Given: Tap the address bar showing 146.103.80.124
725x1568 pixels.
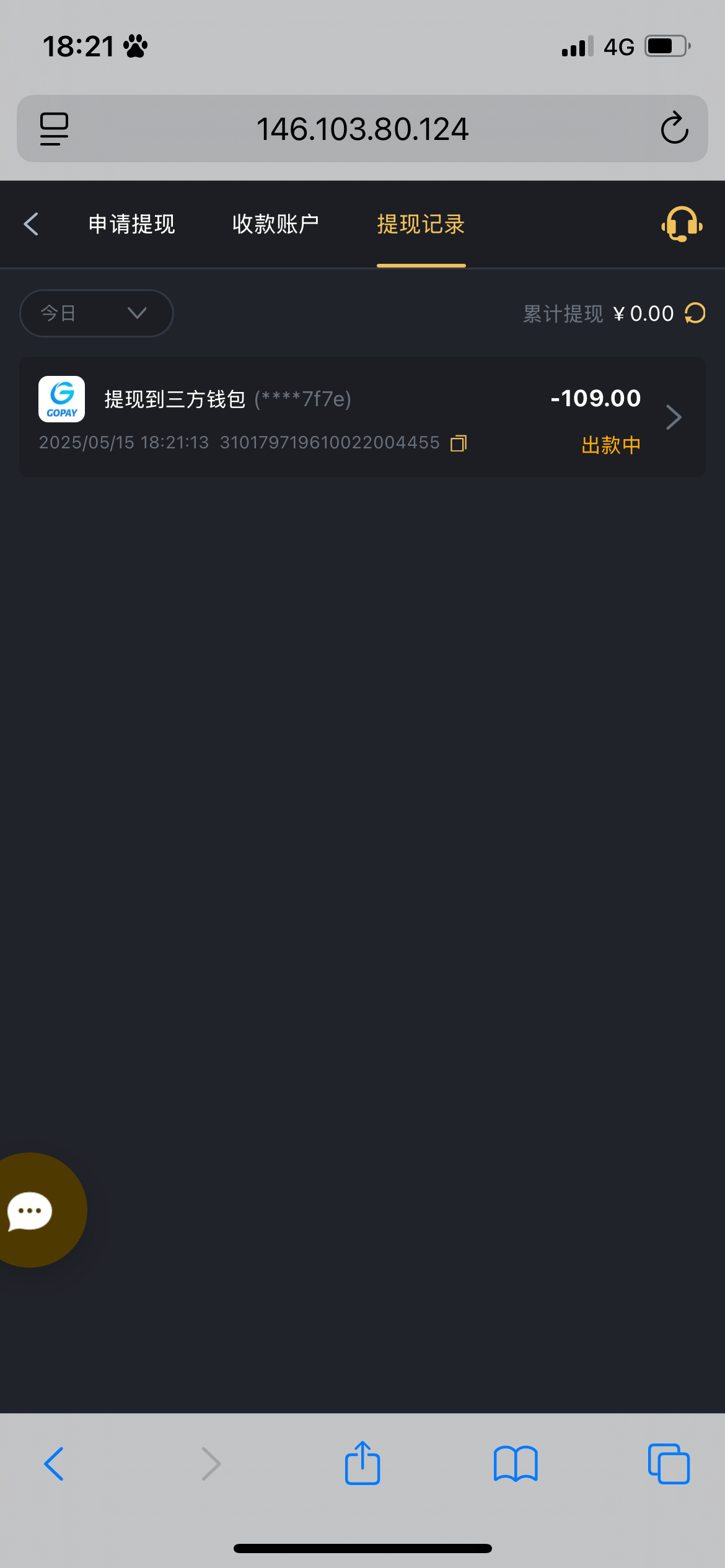Looking at the screenshot, I should (x=362, y=129).
